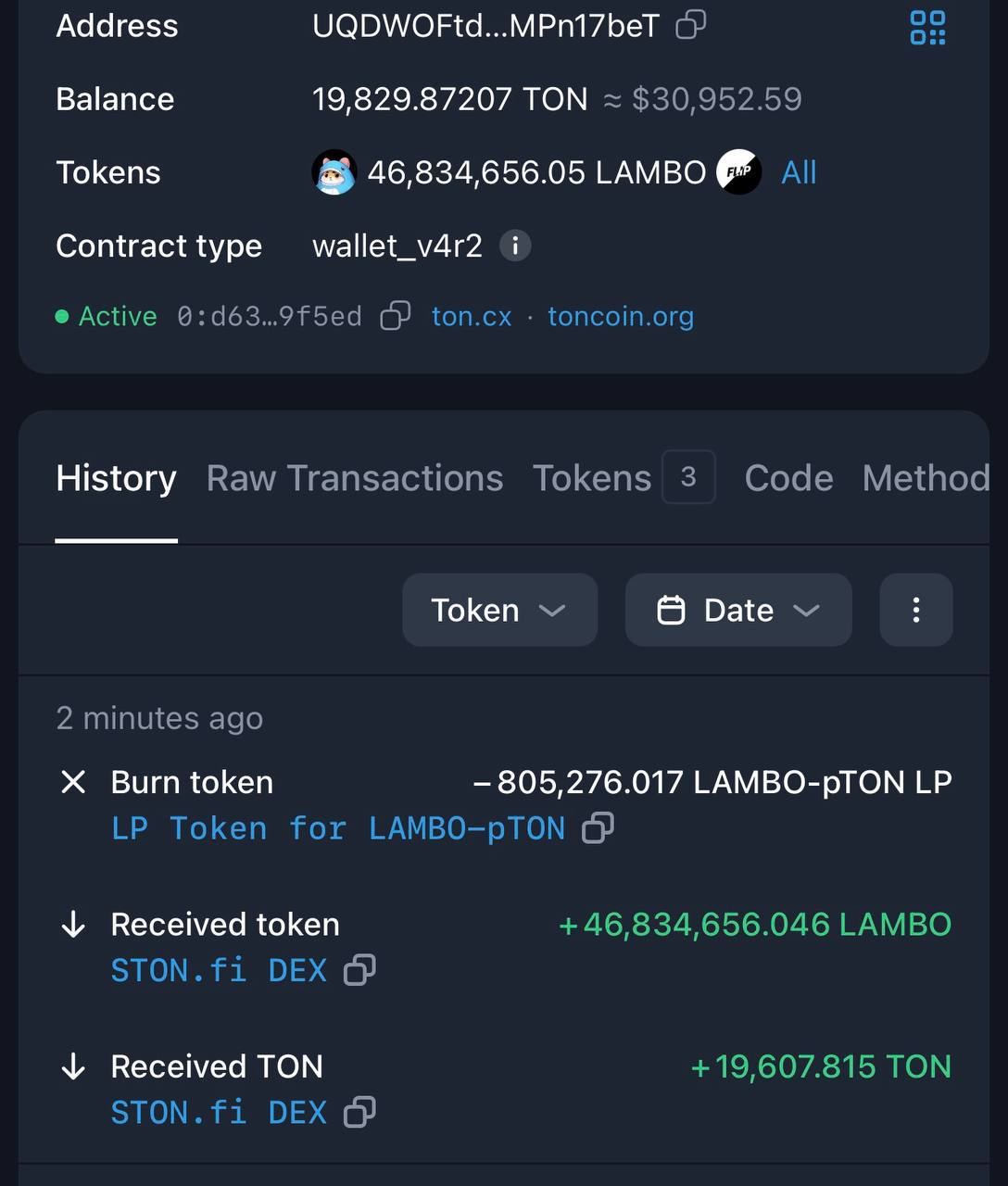Copy STON.fi DEX address under Received TON
The height and width of the screenshot is (1186, 1008).
(359, 1112)
